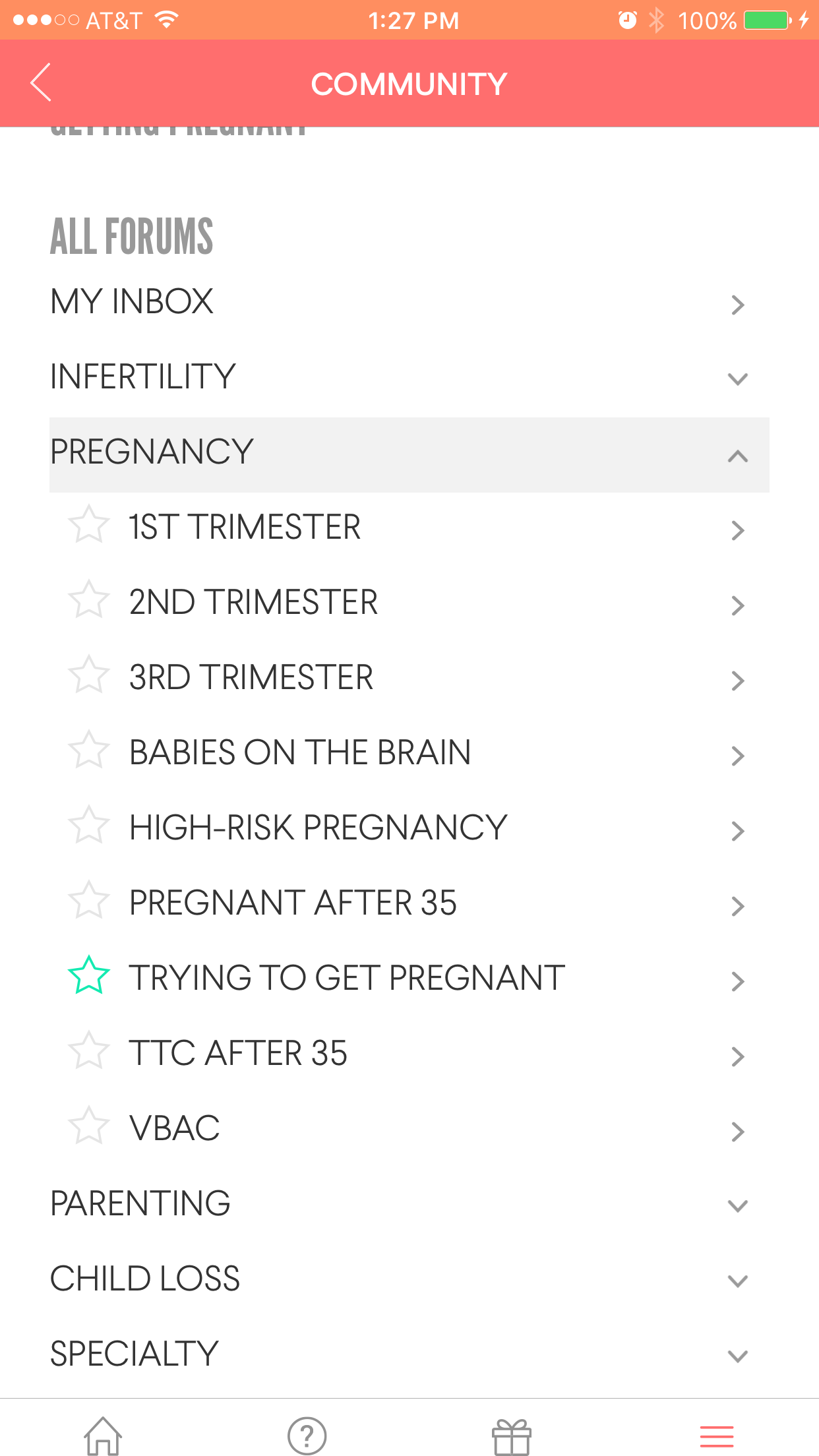Star the Babies on the Brain forum
Screen dimensions: 819x1456
tap(88, 750)
